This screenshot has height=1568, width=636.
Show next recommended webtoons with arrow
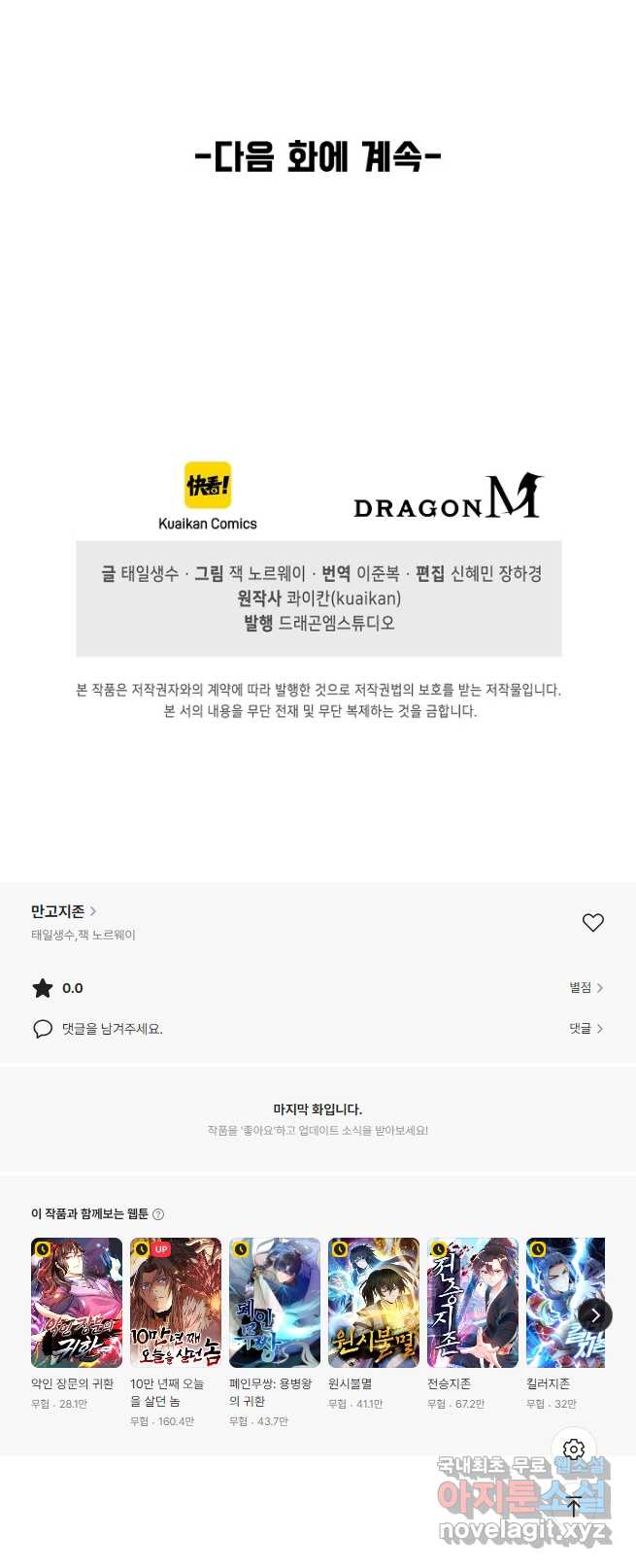pyautogui.click(x=594, y=1315)
